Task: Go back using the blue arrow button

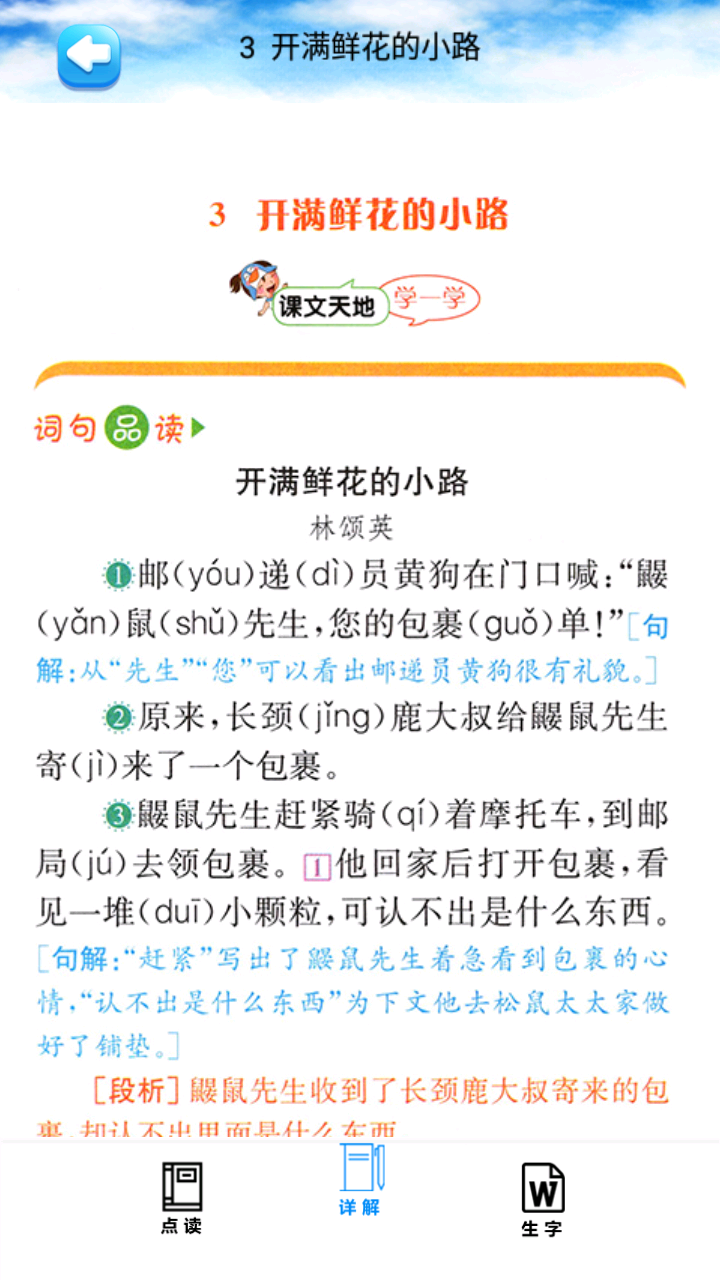Action: point(89,56)
